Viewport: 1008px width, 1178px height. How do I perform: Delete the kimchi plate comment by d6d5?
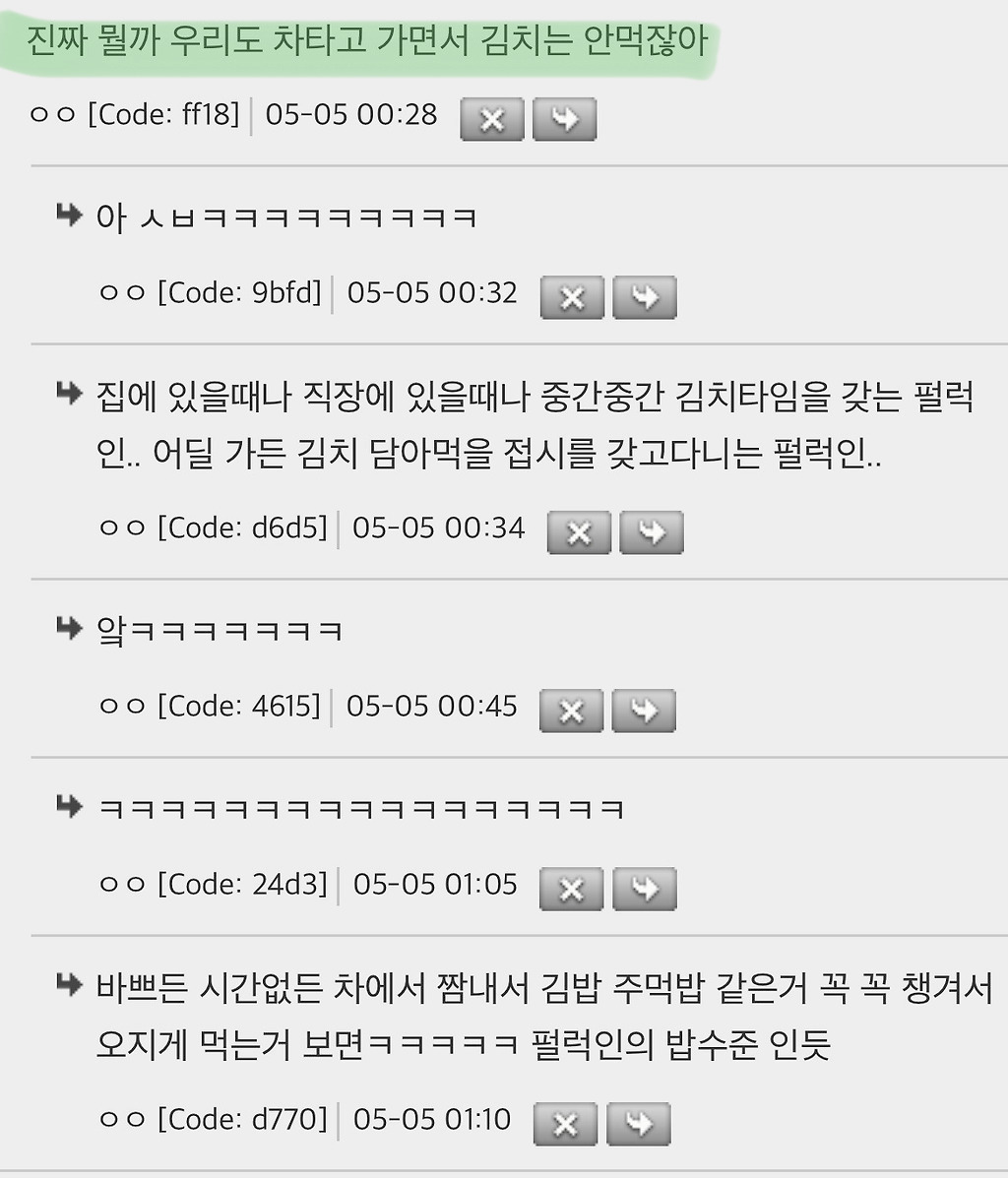pos(579,532)
